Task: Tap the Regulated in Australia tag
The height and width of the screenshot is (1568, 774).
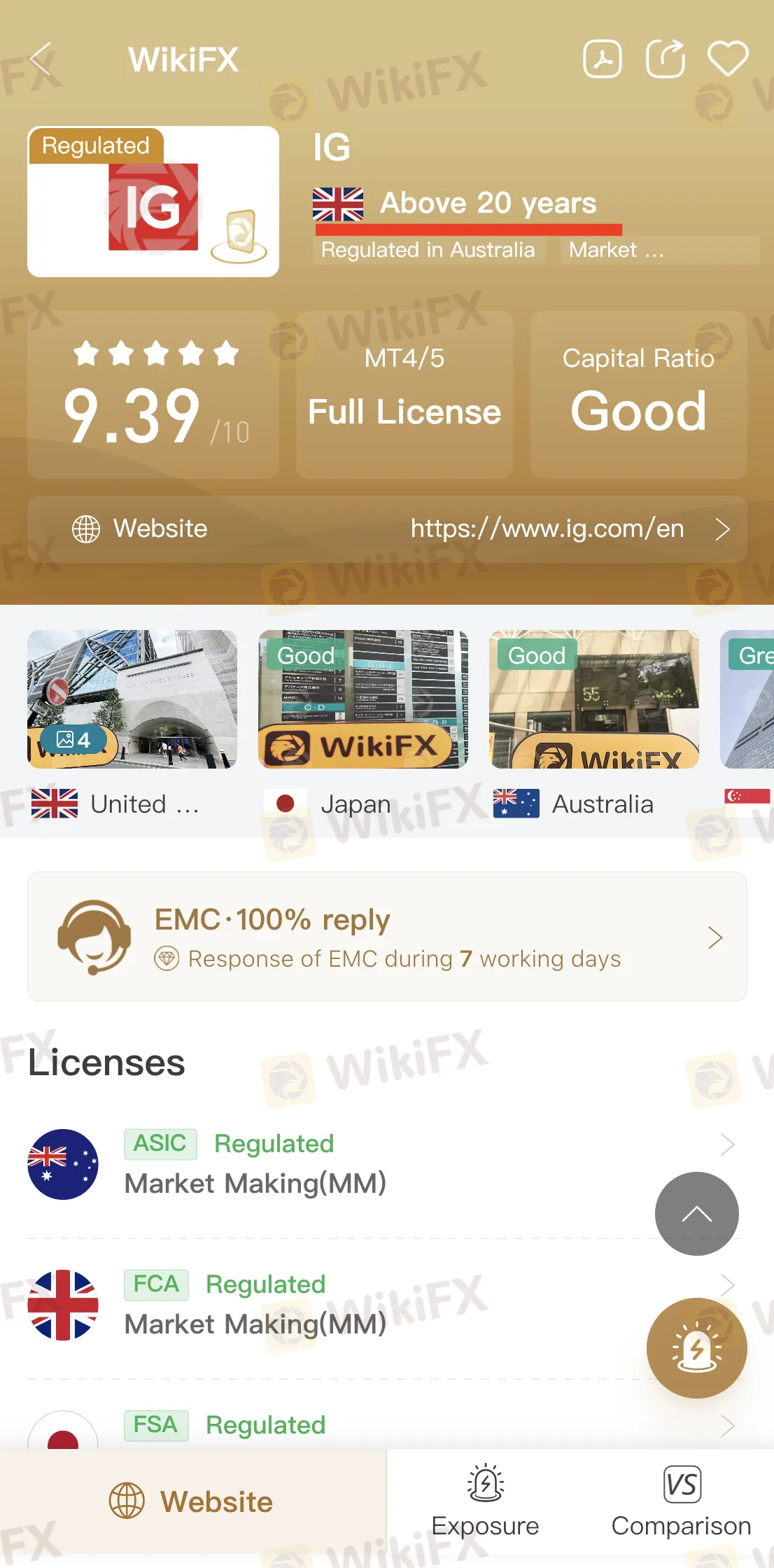Action: pos(428,250)
